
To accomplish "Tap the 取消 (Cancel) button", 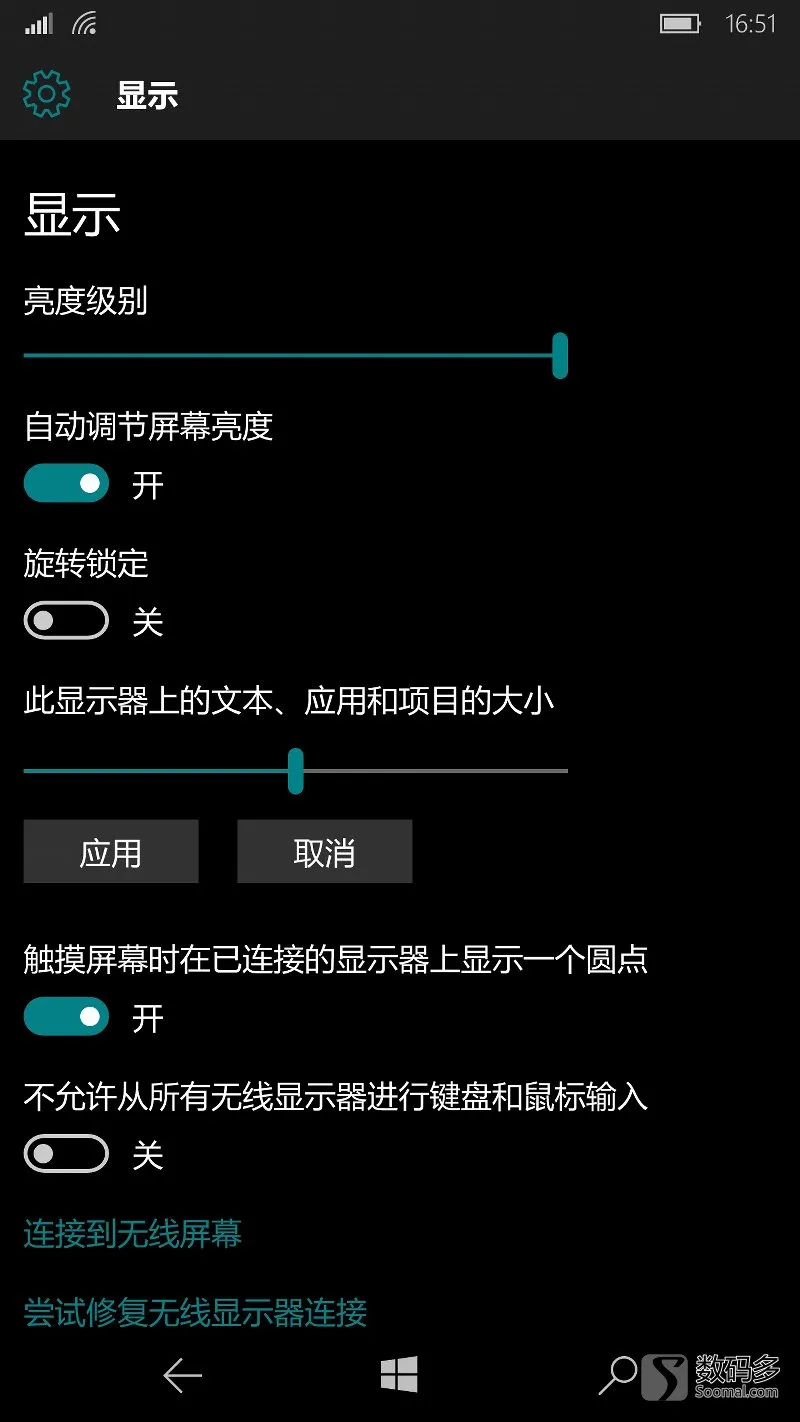I will coord(325,852).
